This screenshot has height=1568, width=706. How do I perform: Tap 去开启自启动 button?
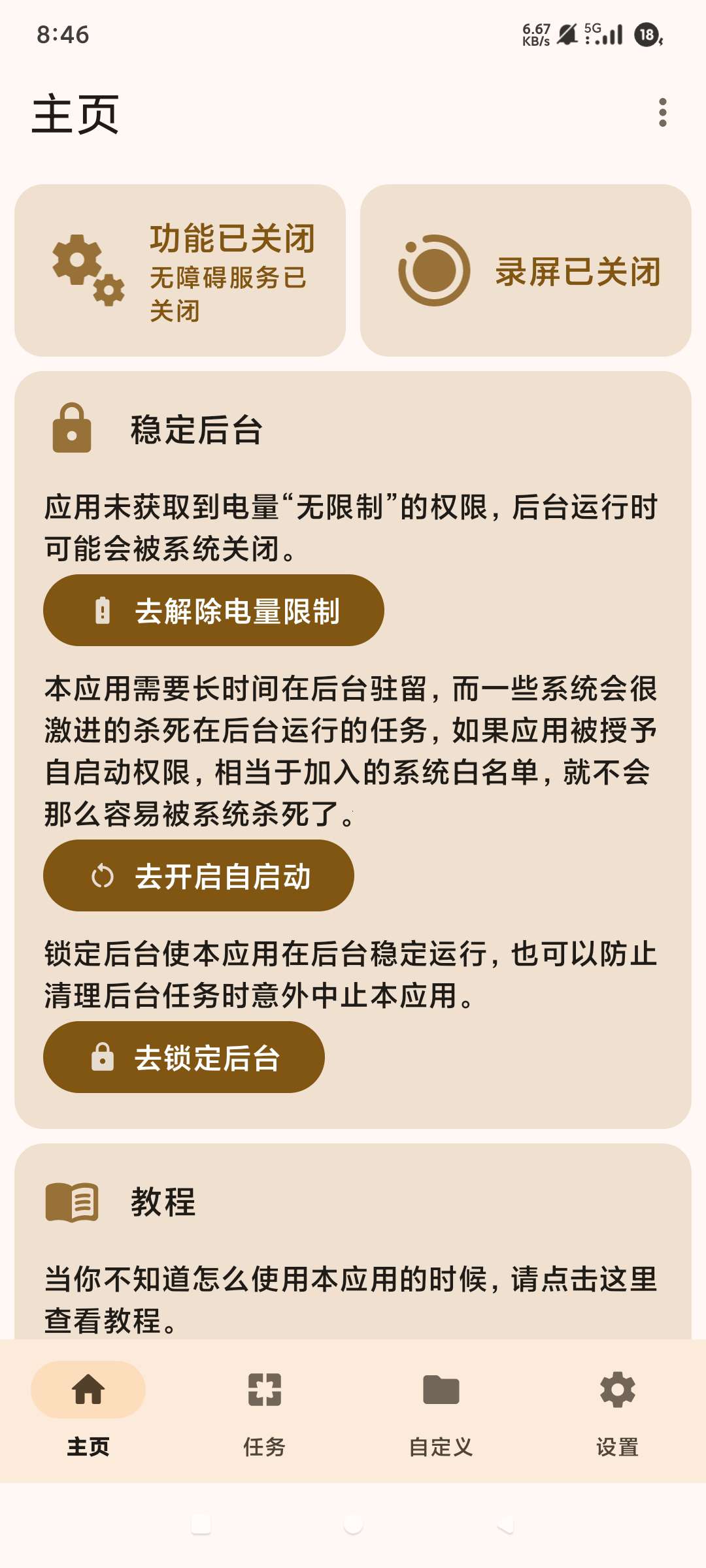[198, 875]
